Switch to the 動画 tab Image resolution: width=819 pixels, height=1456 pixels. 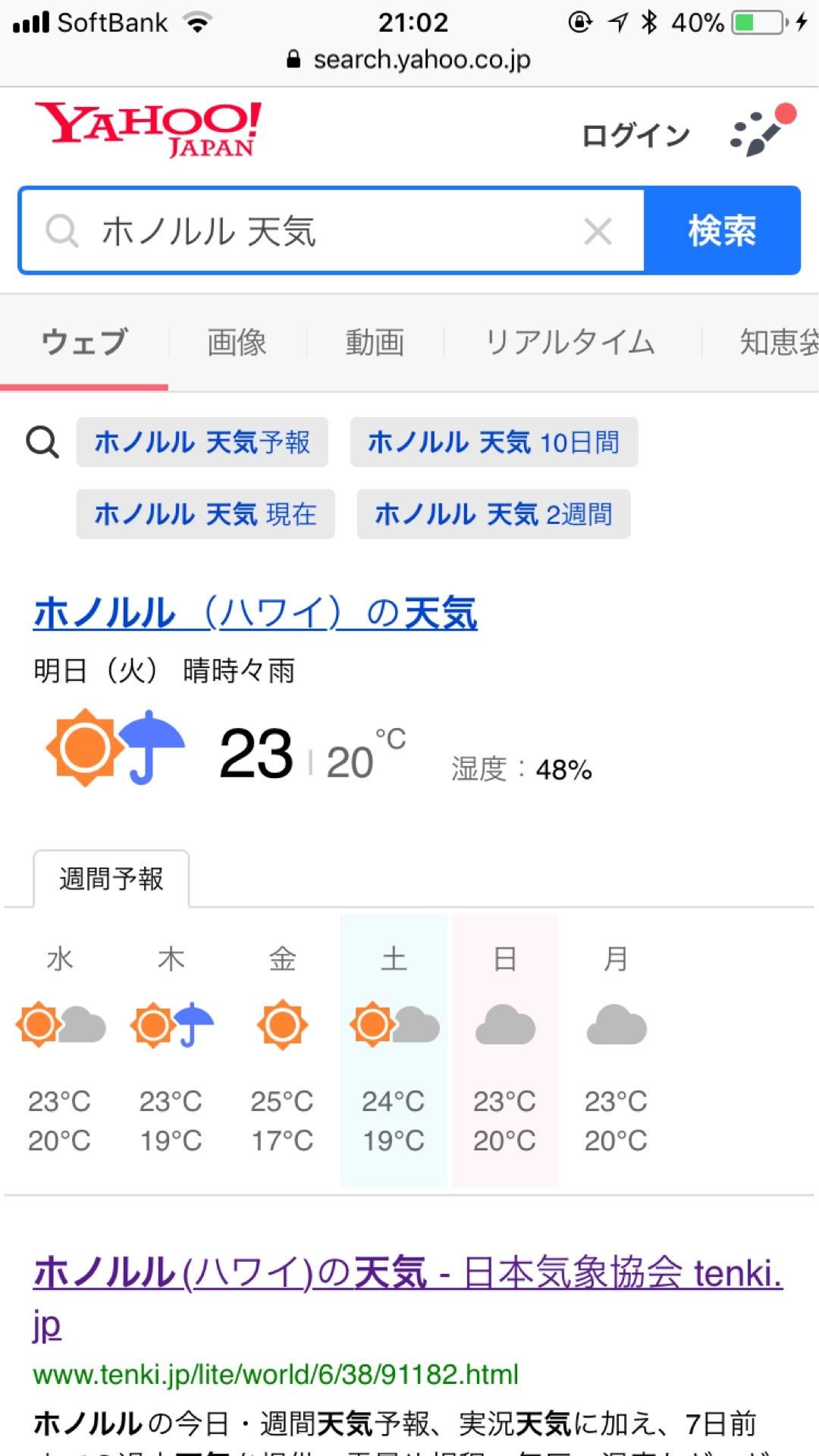point(375,343)
